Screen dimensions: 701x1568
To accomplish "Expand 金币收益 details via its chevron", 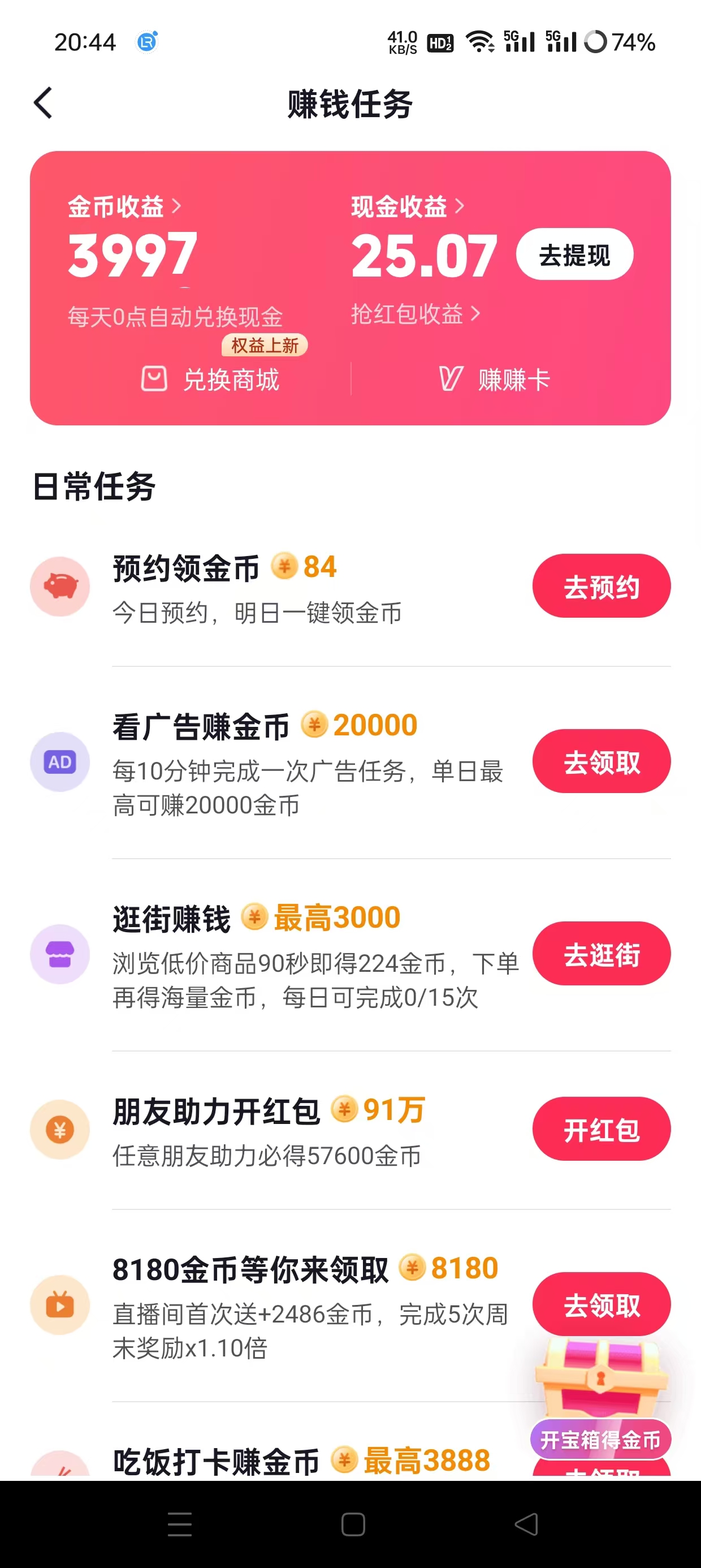I will click(x=176, y=206).
